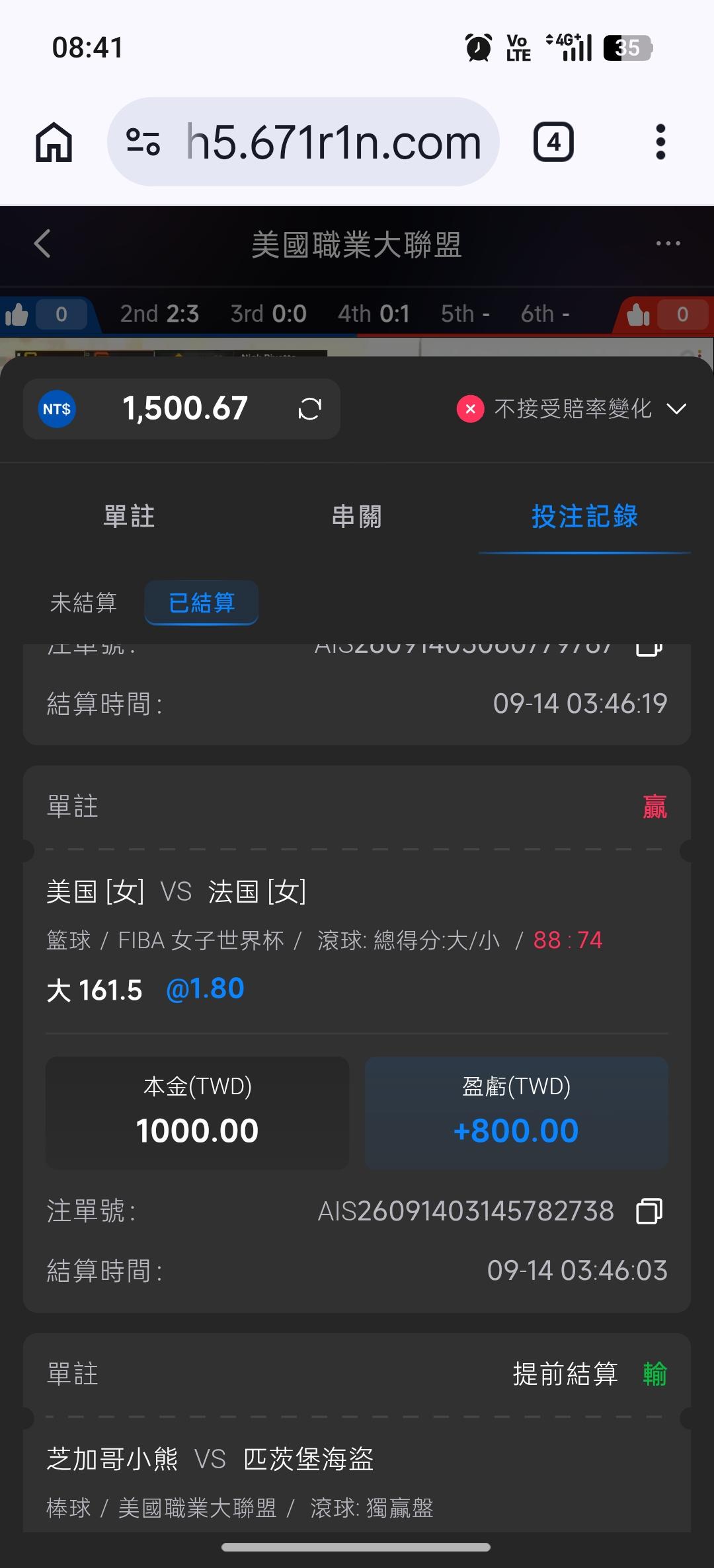
Task: Copy bet number AIS26091403145782738
Action: point(649,1211)
